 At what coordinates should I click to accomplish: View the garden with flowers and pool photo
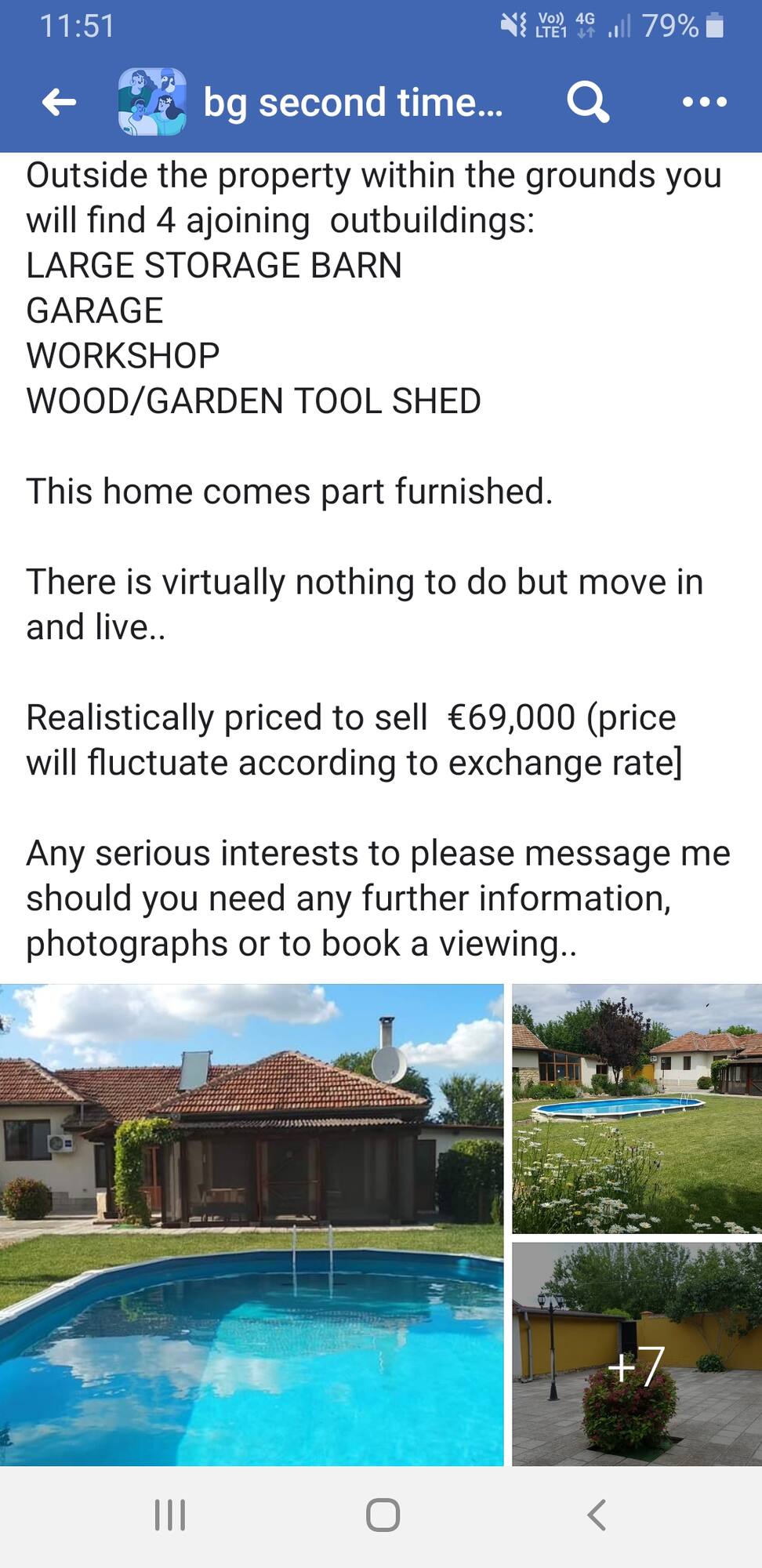(x=637, y=1109)
